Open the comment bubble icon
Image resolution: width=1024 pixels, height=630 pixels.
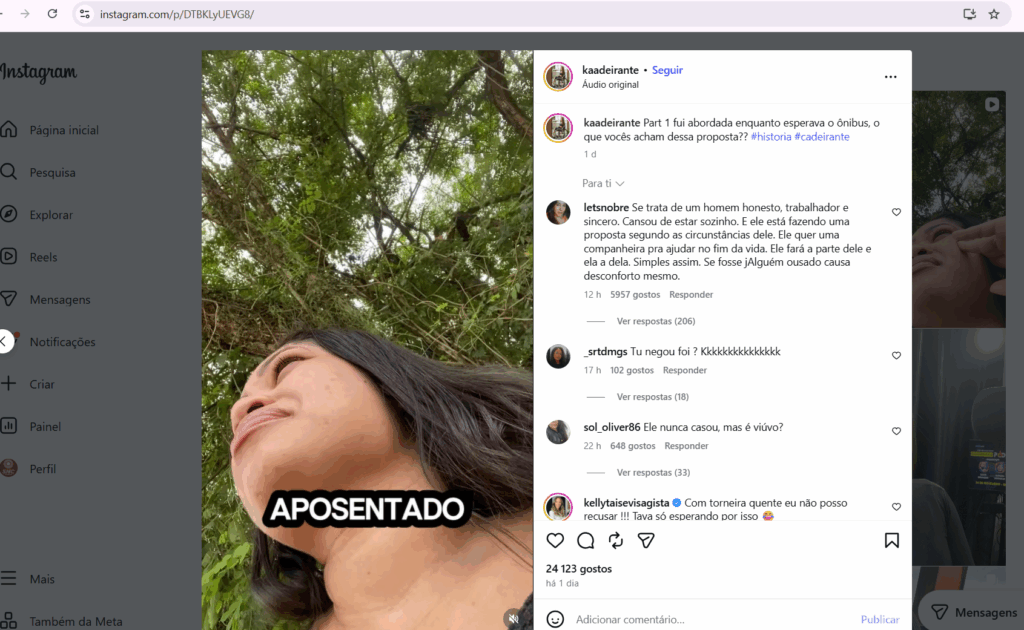click(x=586, y=540)
